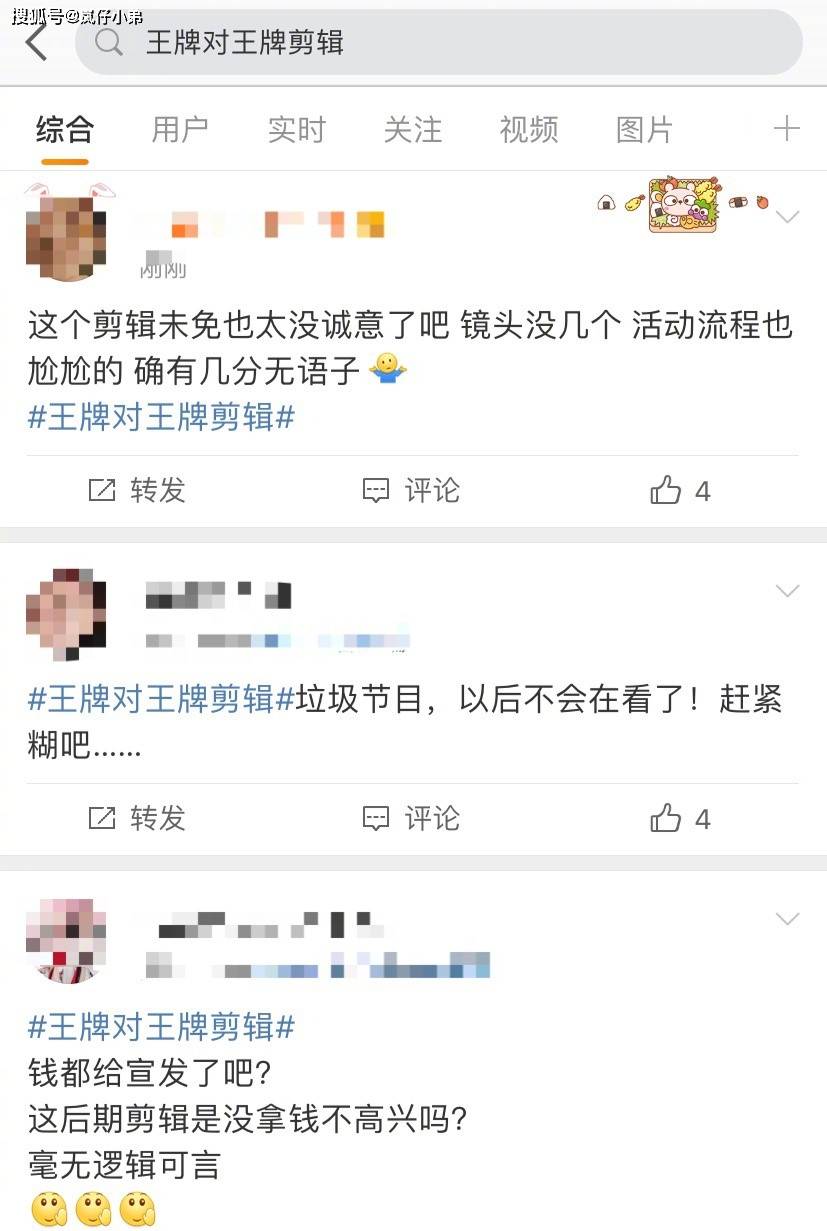Tap the search field containing 王牌对王牌剪辑

point(438,42)
